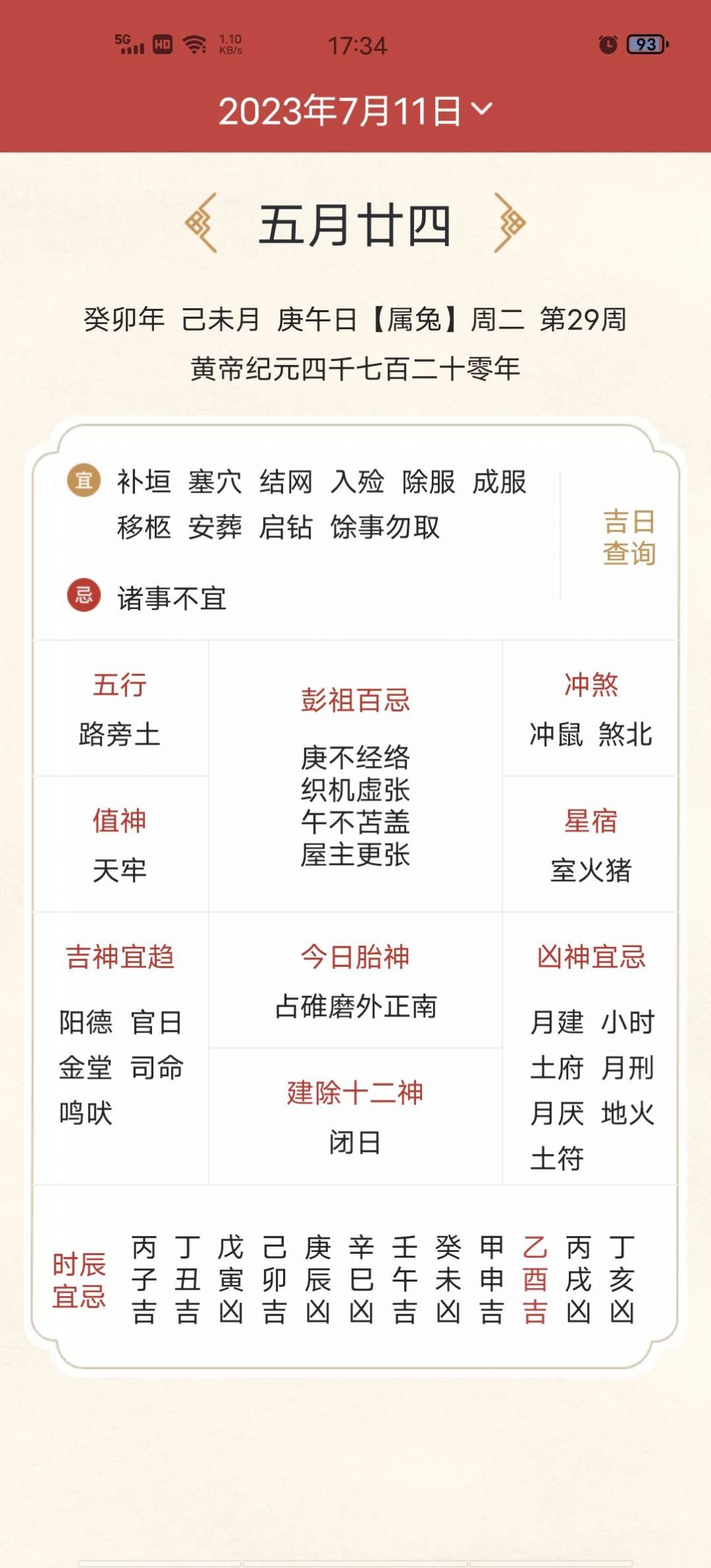
Task: Go to previous day via left ornament arrow
Action: 200,224
